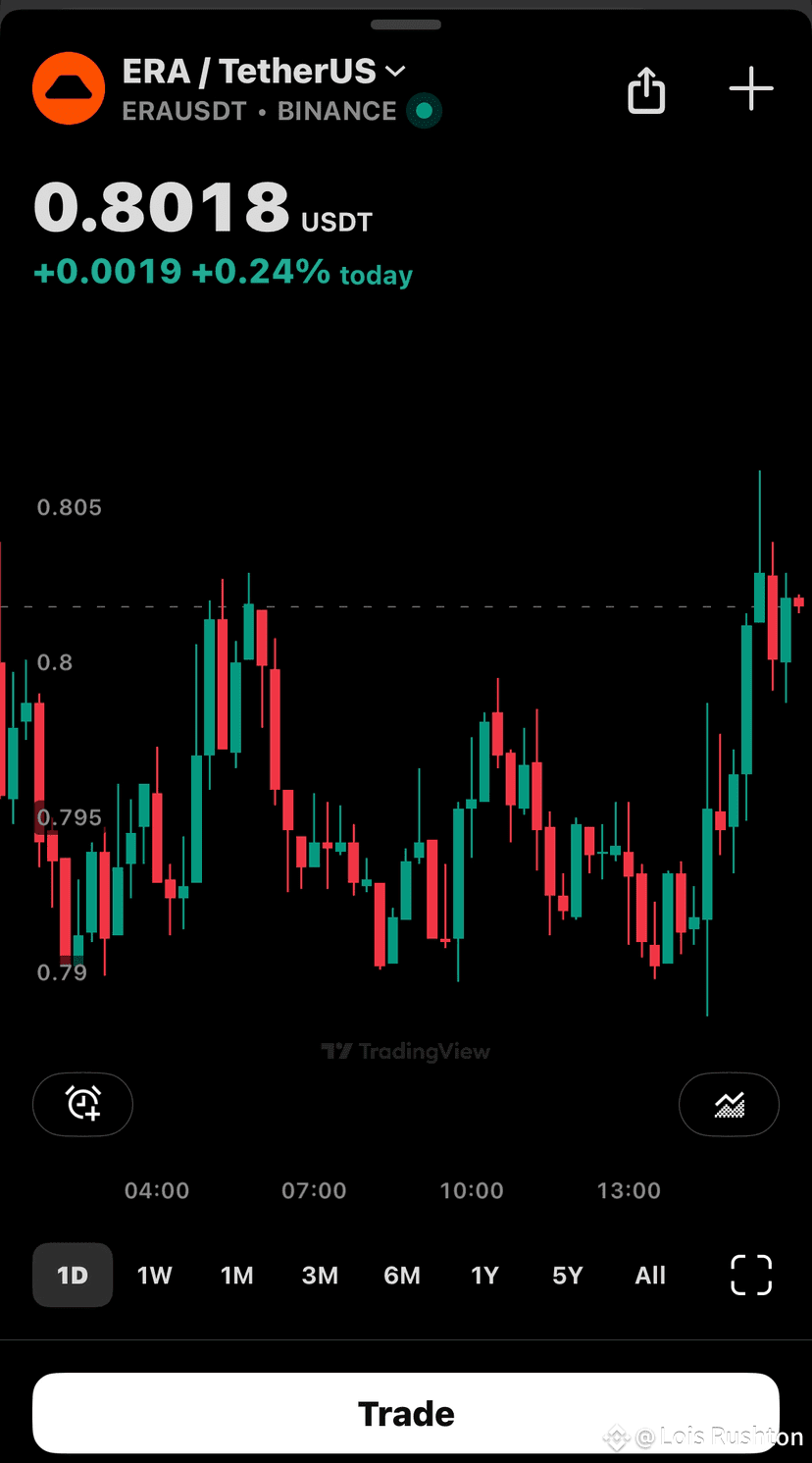Choose the 6M time range

pos(402,1276)
